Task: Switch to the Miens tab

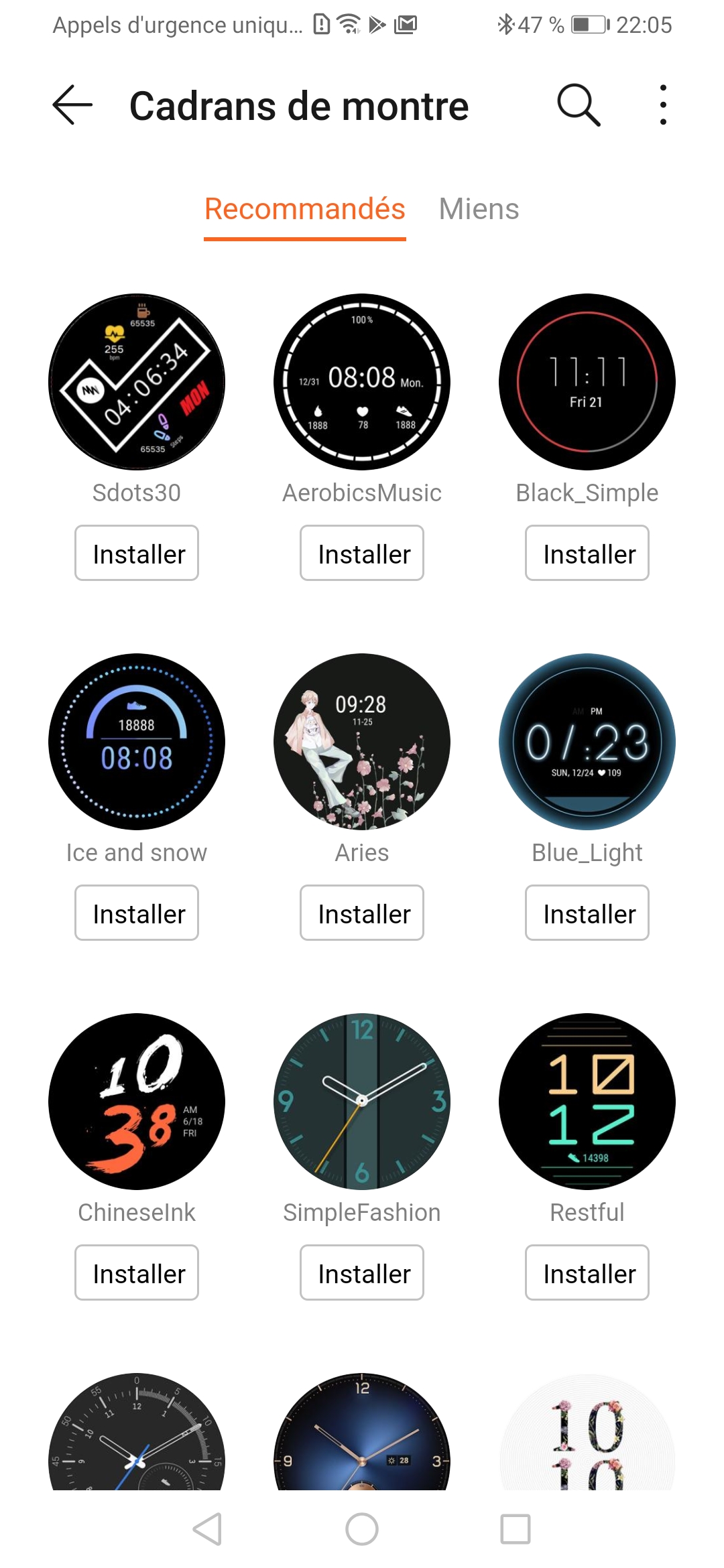Action: [479, 209]
